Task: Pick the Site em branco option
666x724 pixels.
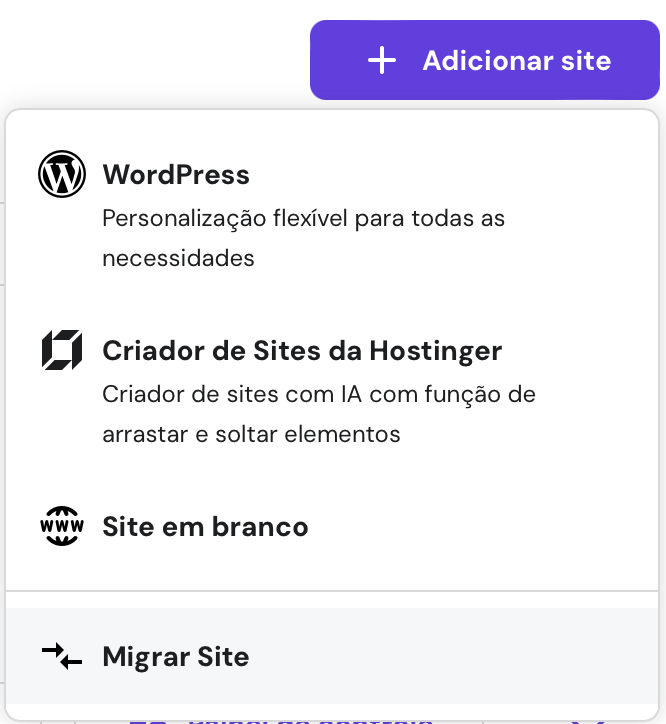Action: point(205,527)
